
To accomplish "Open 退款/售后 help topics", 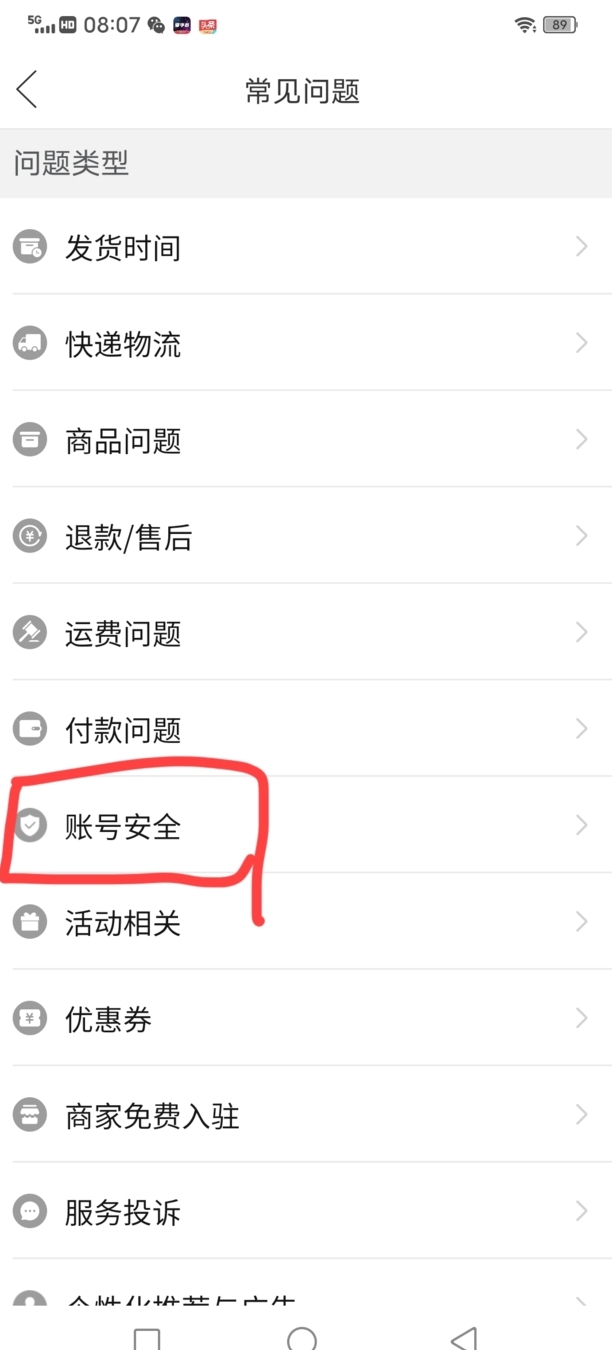I will click(x=306, y=536).
